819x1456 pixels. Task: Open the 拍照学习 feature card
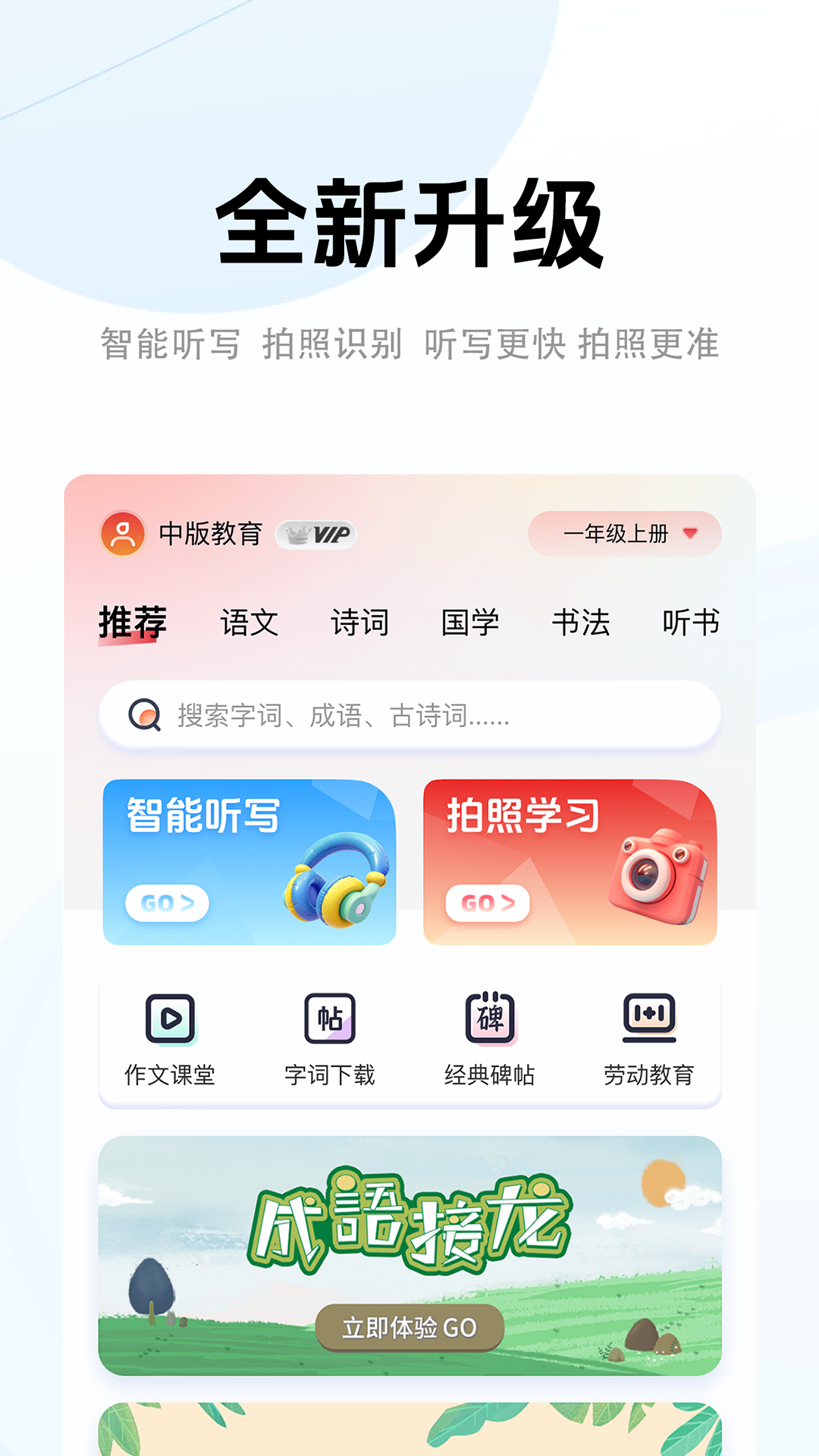(568, 861)
